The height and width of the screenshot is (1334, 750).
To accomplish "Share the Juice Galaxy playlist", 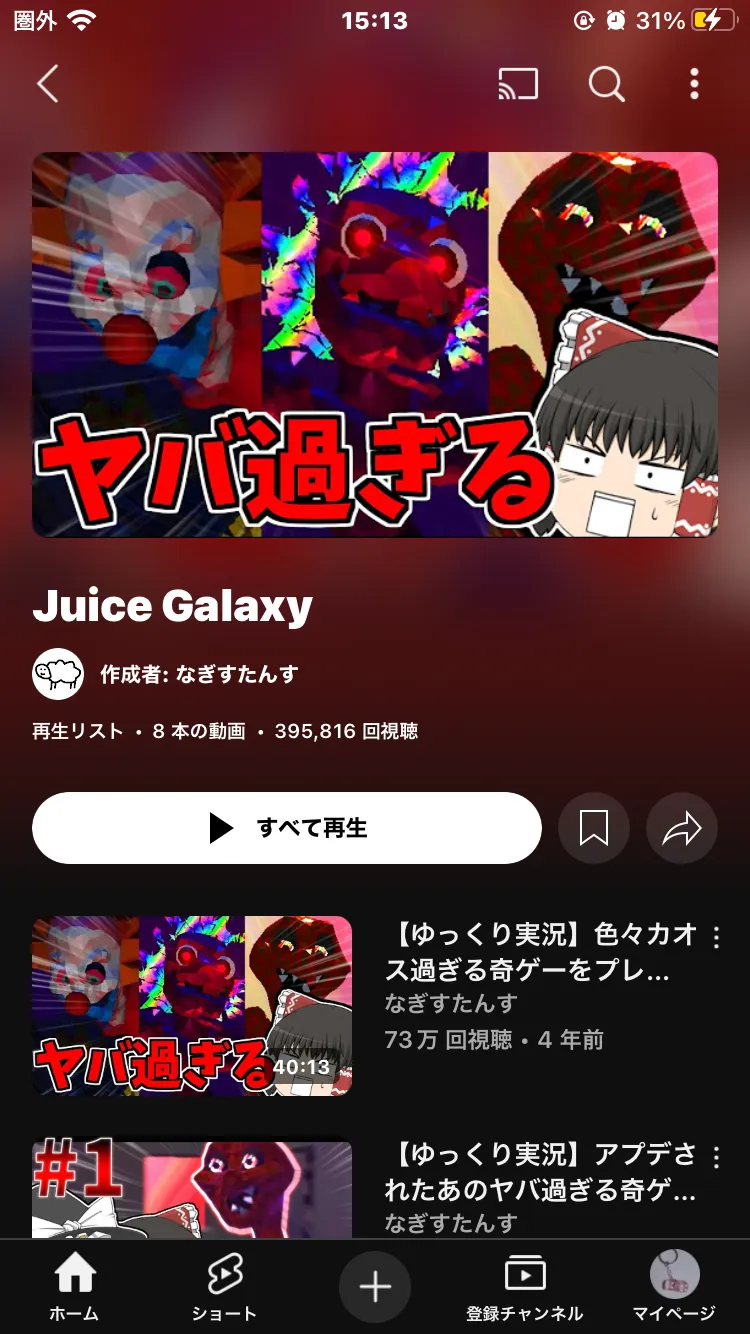I will 682,828.
